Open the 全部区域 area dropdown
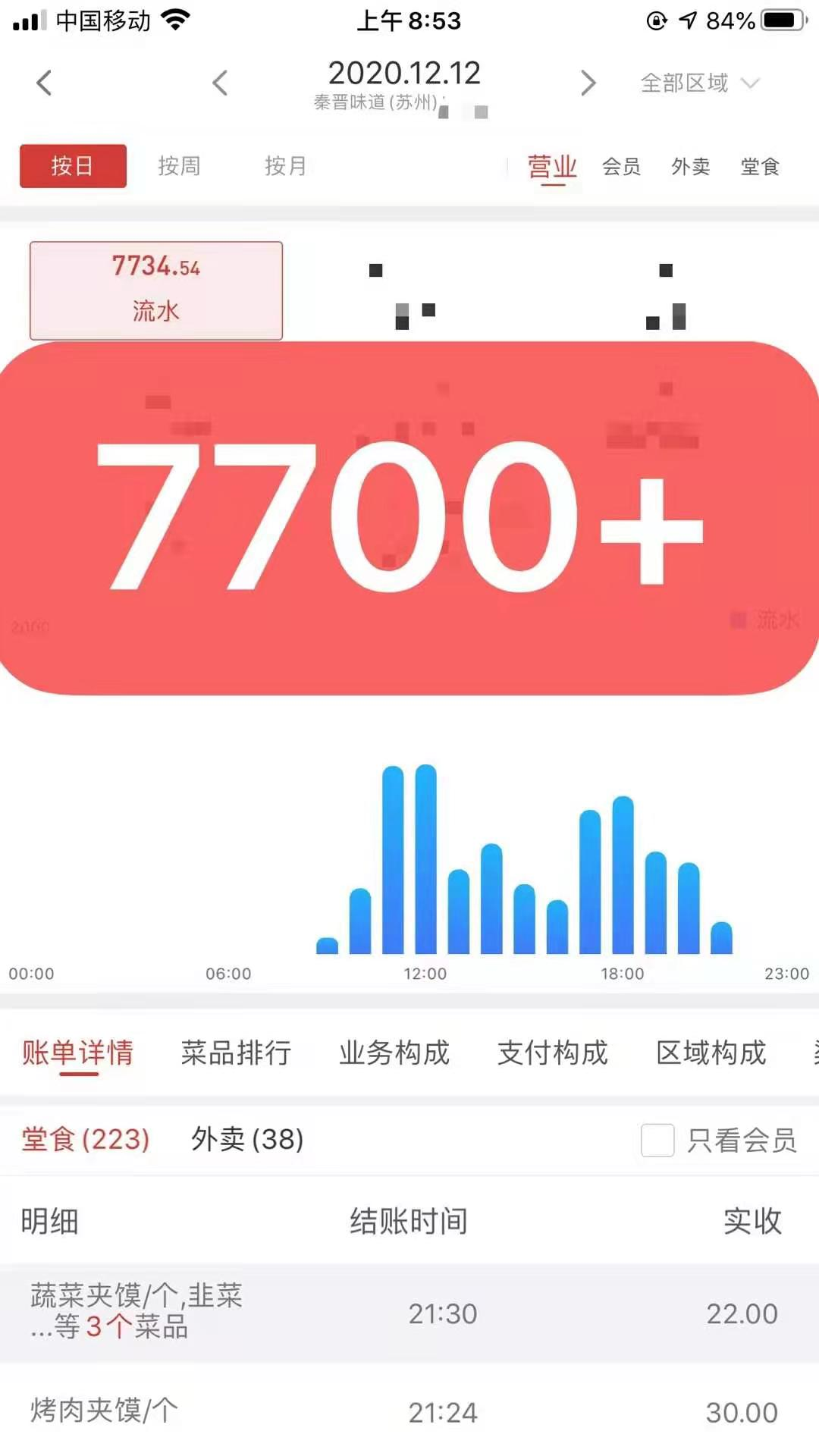 pos(698,83)
